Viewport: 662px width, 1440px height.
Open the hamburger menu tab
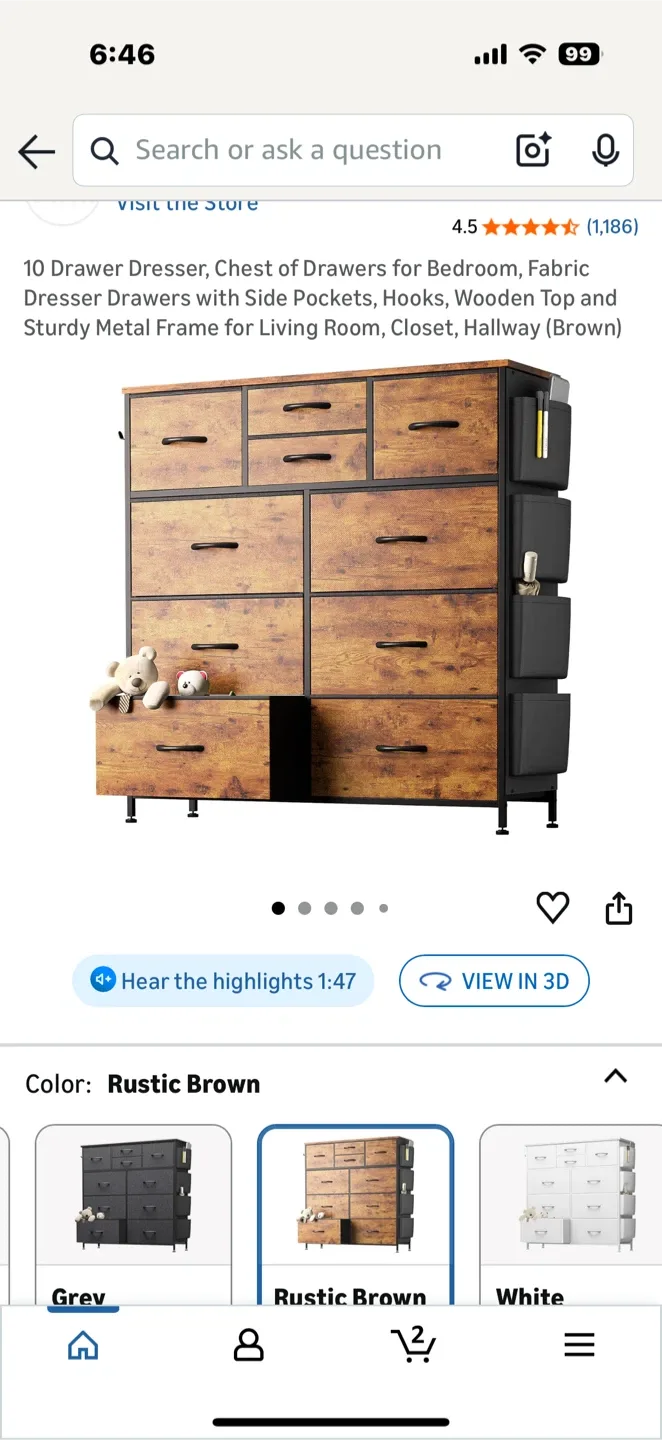pos(579,1345)
